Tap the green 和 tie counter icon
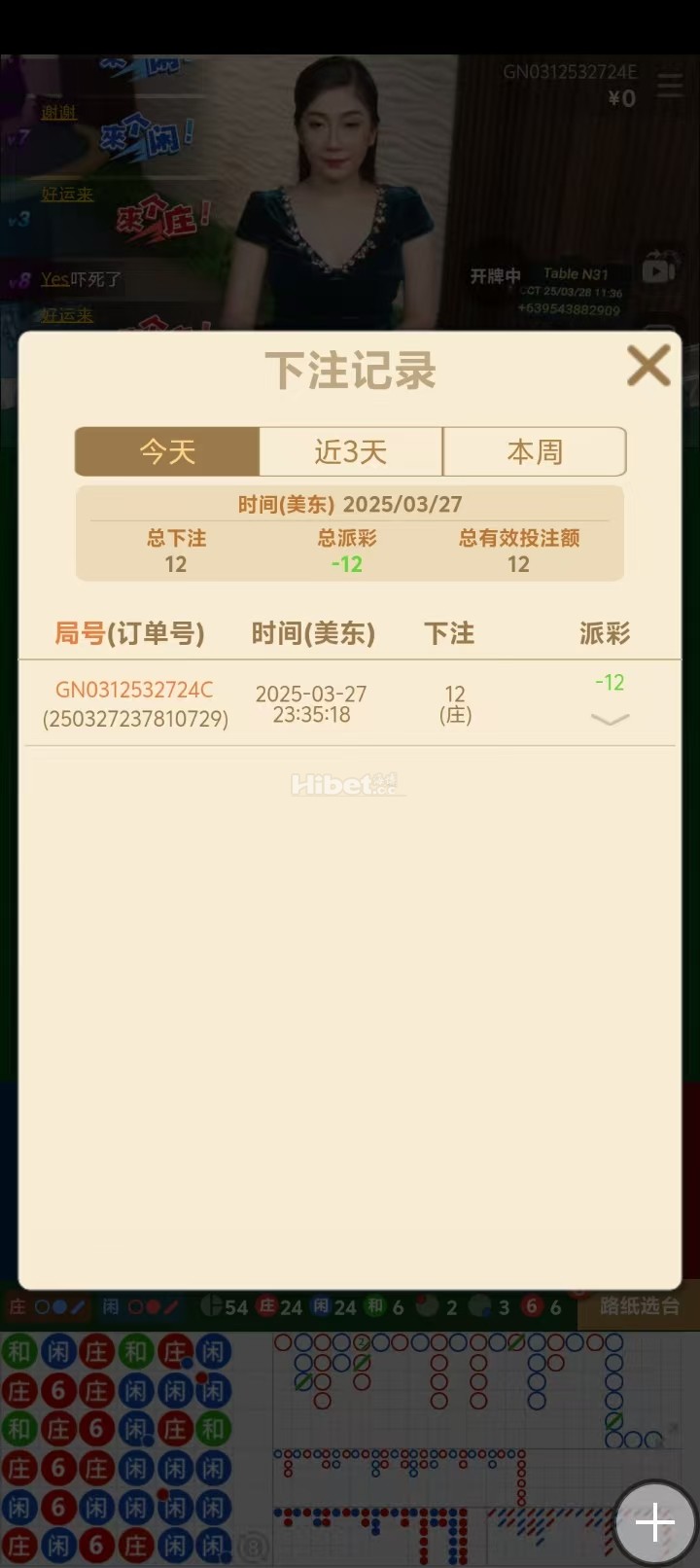 (x=373, y=1307)
